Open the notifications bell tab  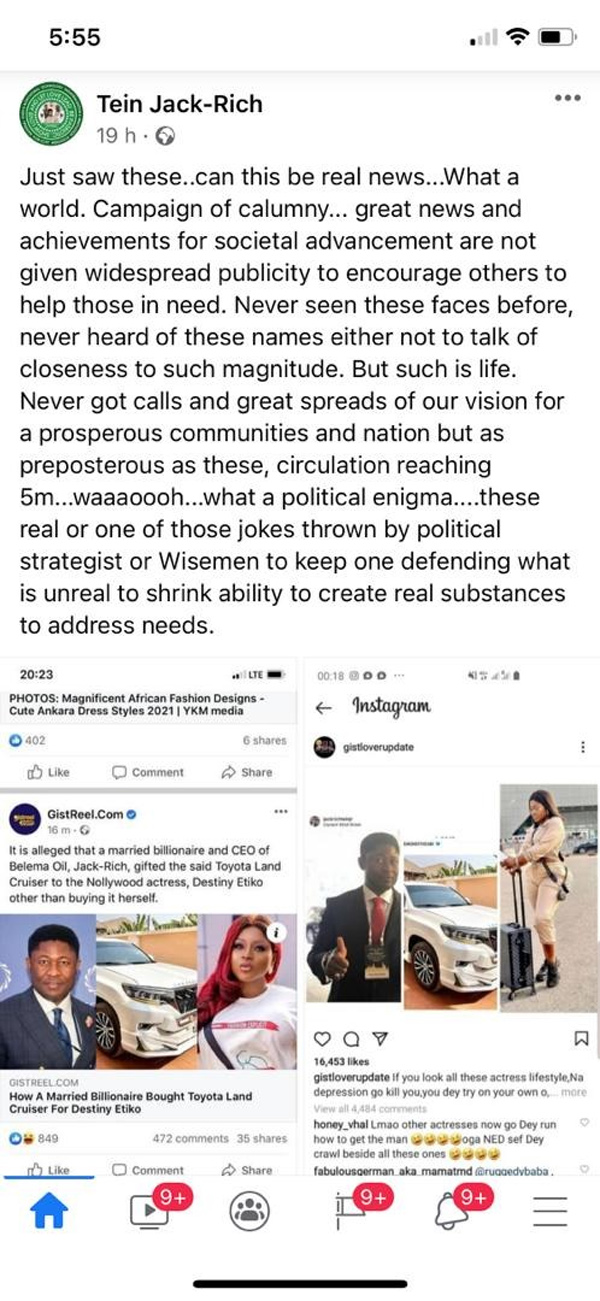coord(454,1208)
